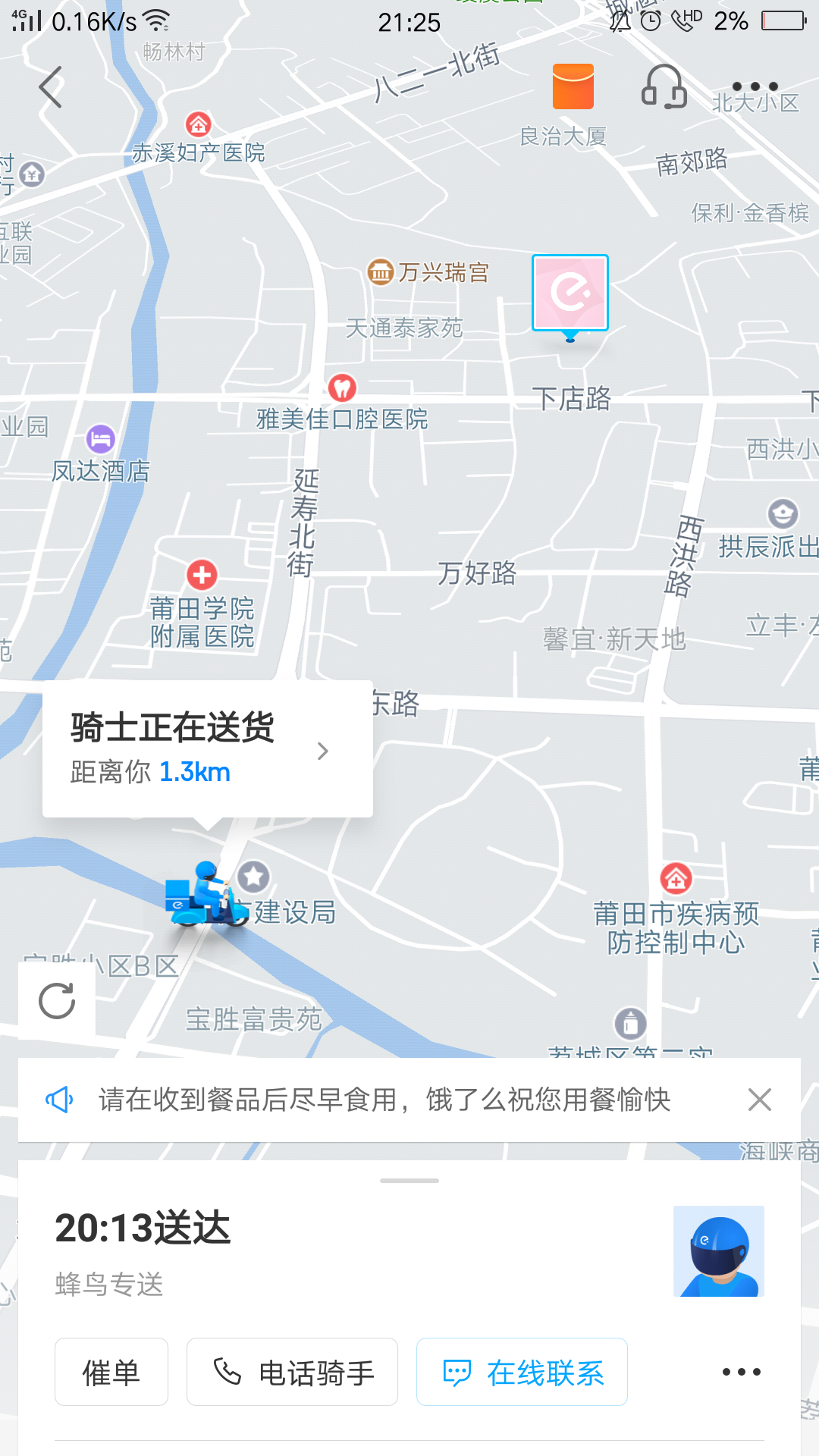Viewport: 819px width, 1456px height.
Task: Tap 电话骑手 to call the rider
Action: (x=292, y=1372)
